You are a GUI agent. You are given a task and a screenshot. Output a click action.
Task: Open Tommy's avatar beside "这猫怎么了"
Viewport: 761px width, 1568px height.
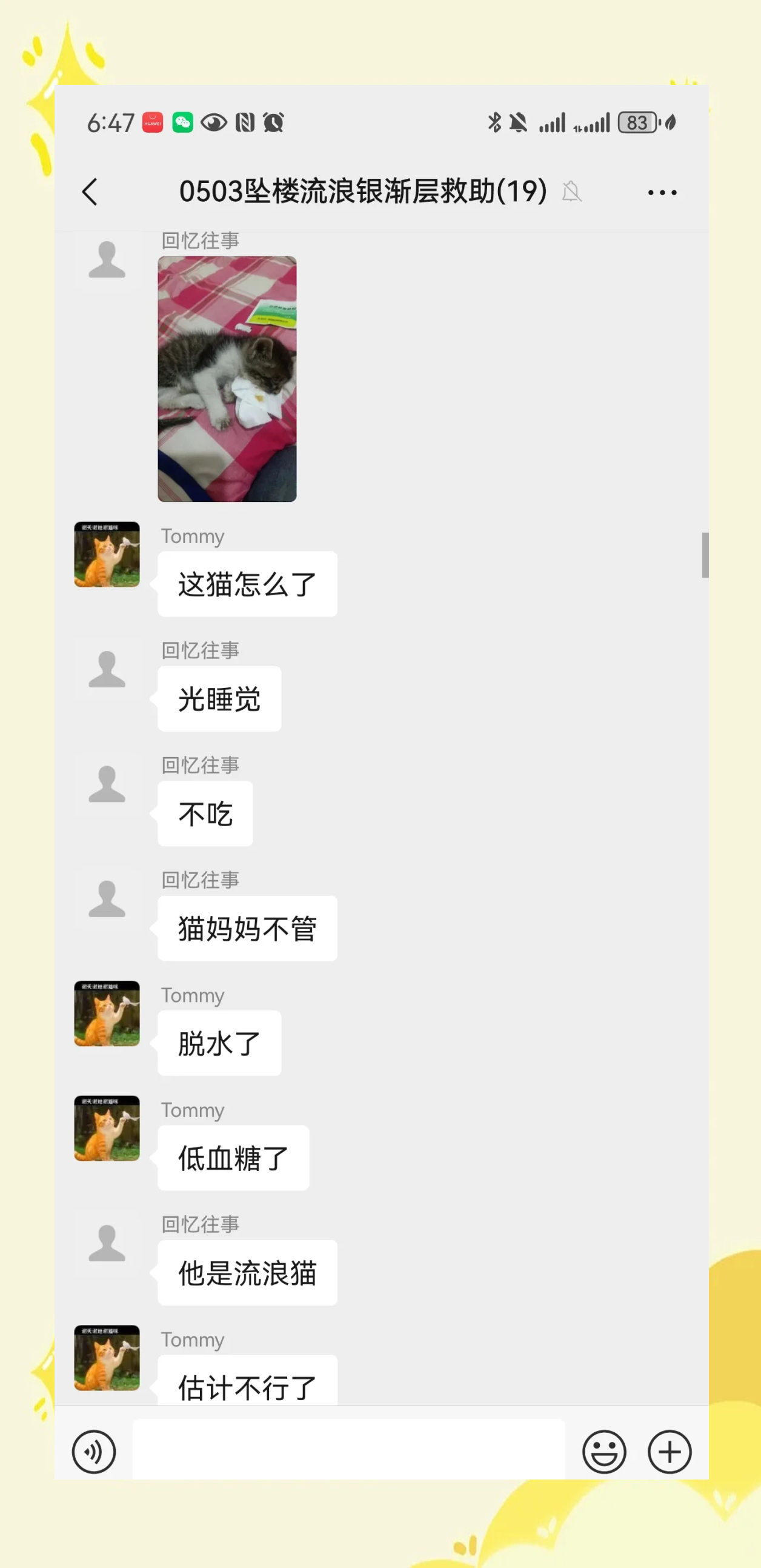point(107,554)
